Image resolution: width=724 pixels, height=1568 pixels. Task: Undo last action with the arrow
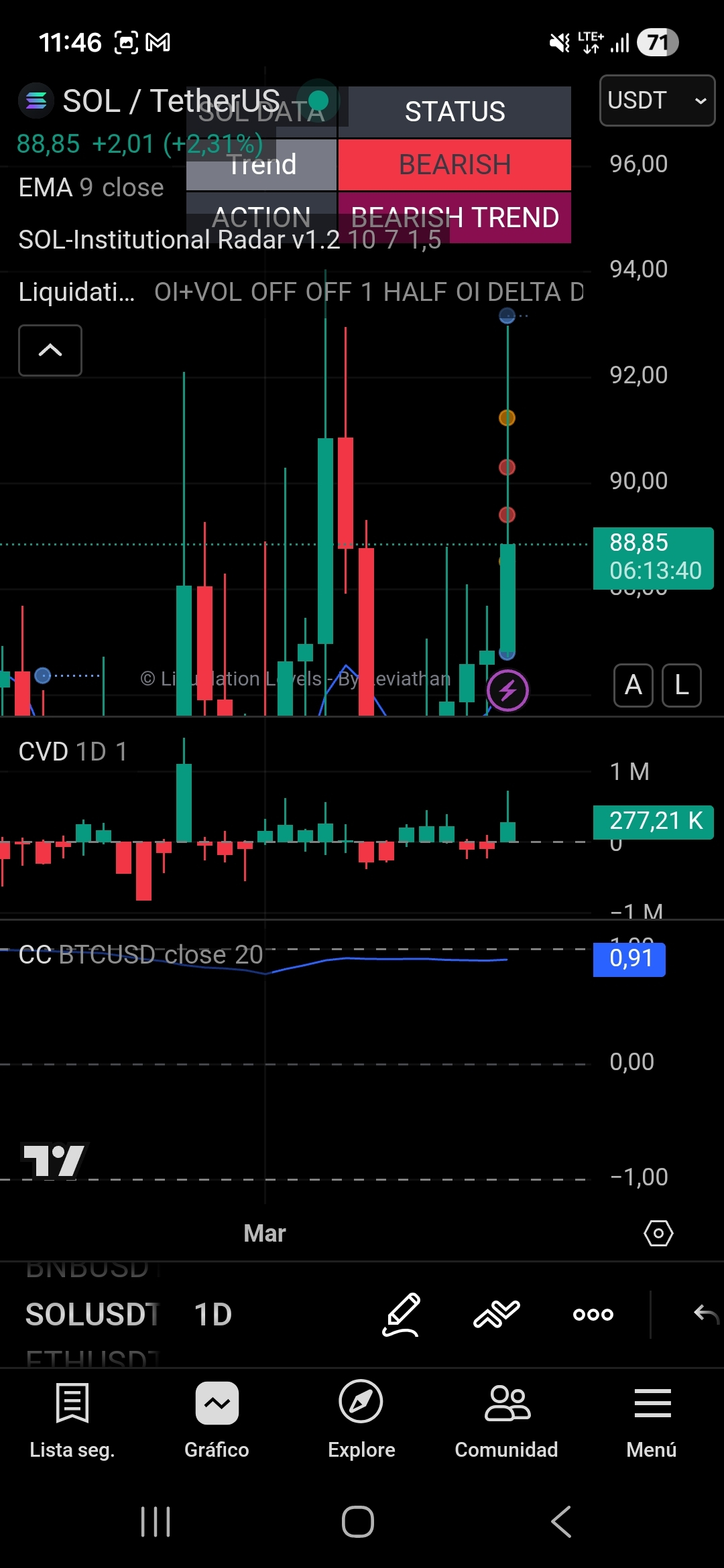point(706,1315)
